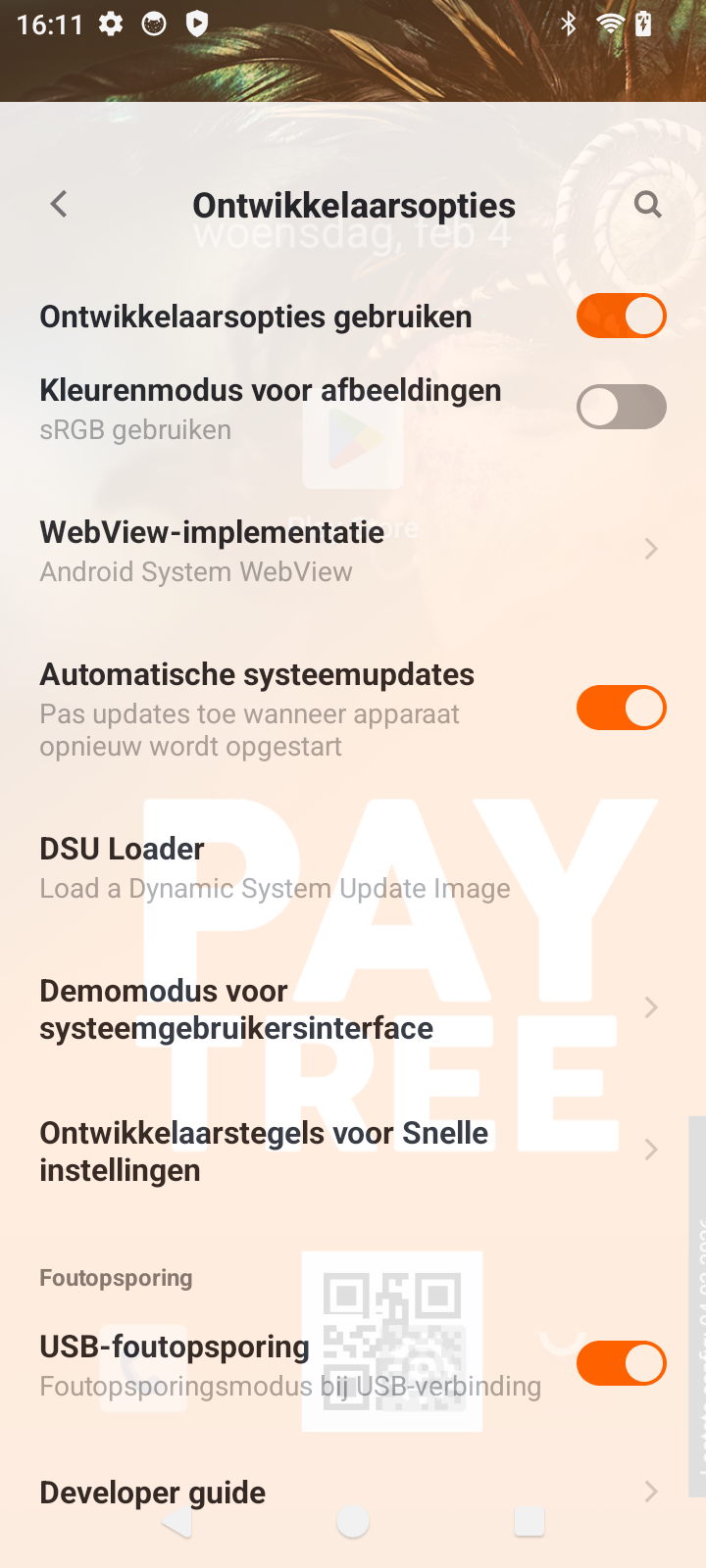Image resolution: width=706 pixels, height=1568 pixels.
Task: Tap the Wi-Fi status bar icon
Action: coord(611,24)
